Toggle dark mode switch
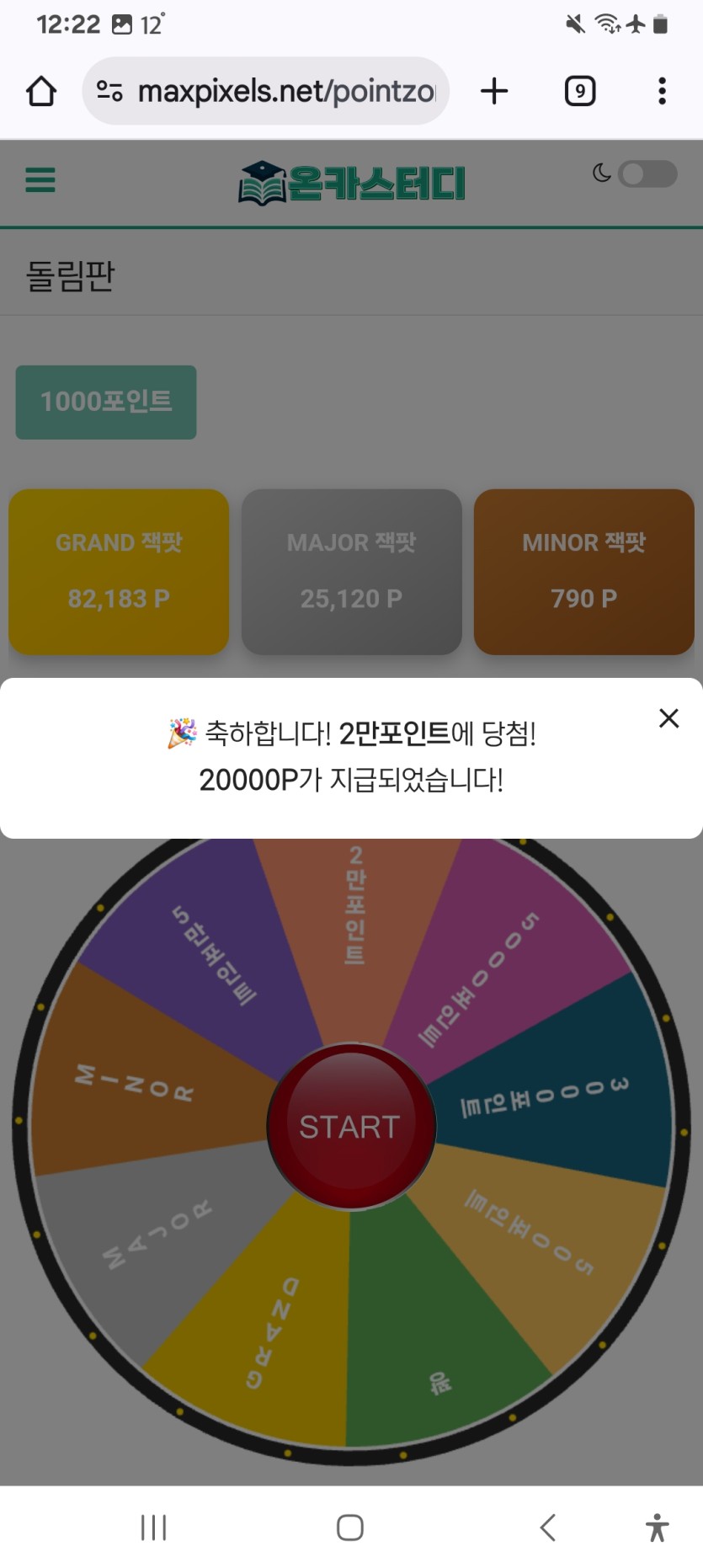Viewport: 703px width, 1568px height. click(x=647, y=174)
